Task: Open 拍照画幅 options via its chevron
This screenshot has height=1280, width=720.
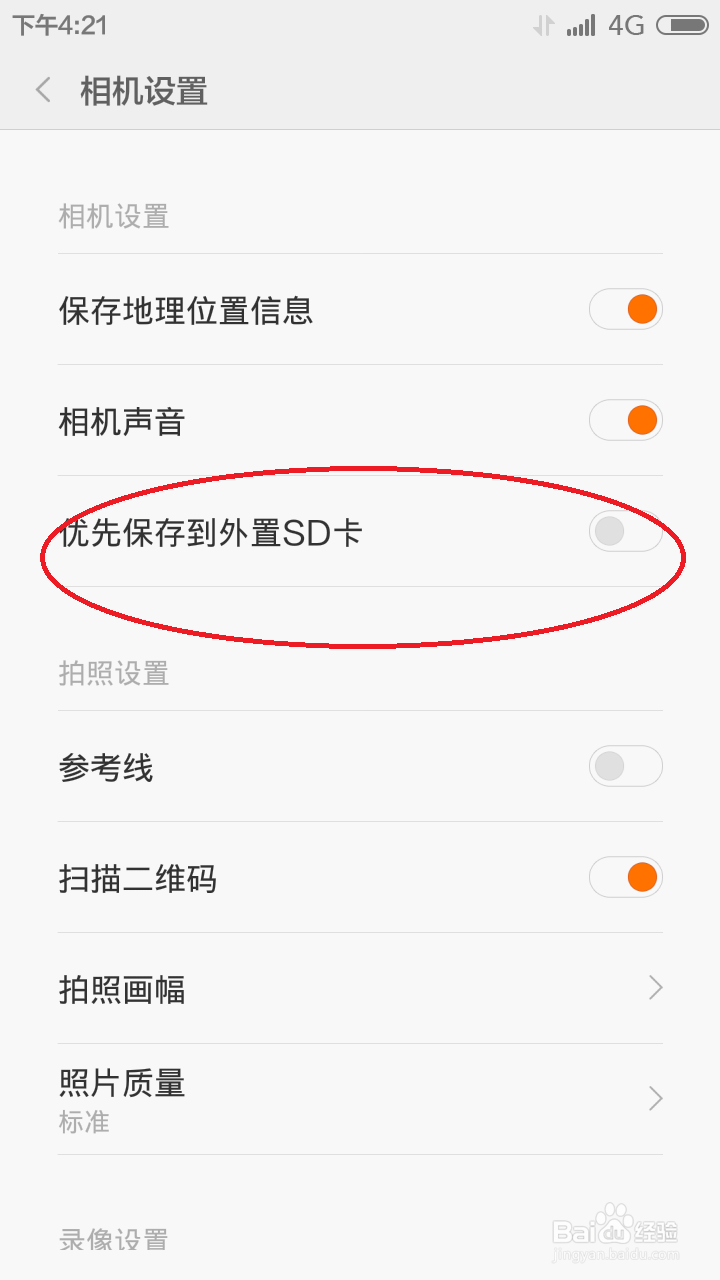Action: pyautogui.click(x=655, y=988)
